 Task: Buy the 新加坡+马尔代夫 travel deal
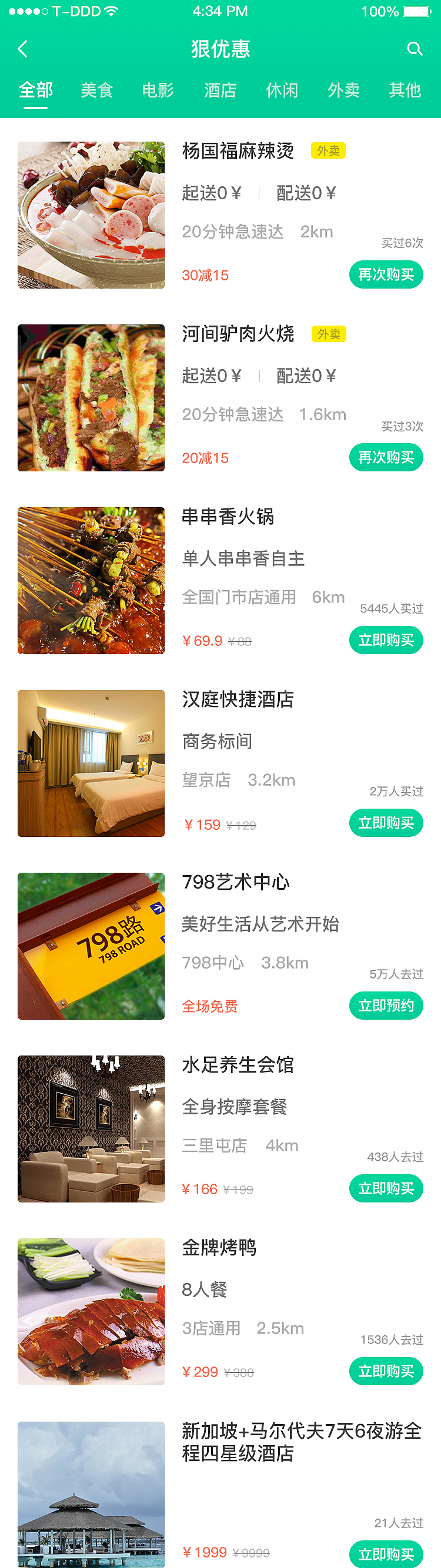click(386, 1553)
